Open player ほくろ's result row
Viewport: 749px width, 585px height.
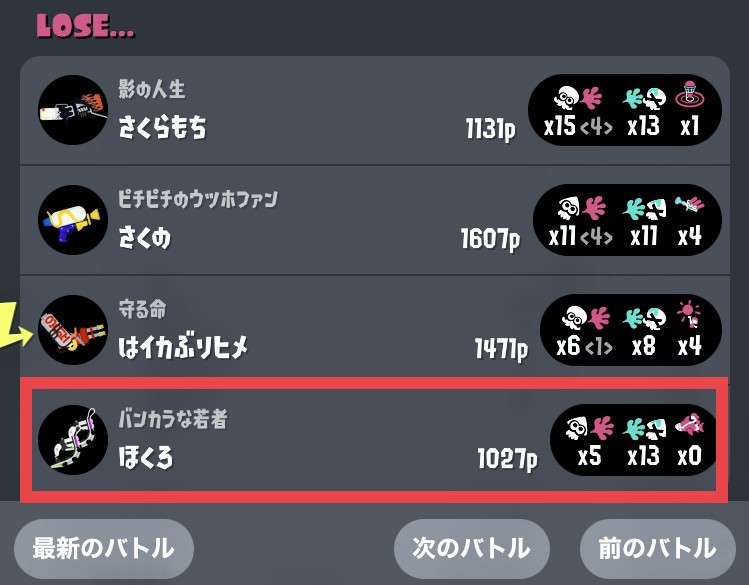click(x=374, y=440)
